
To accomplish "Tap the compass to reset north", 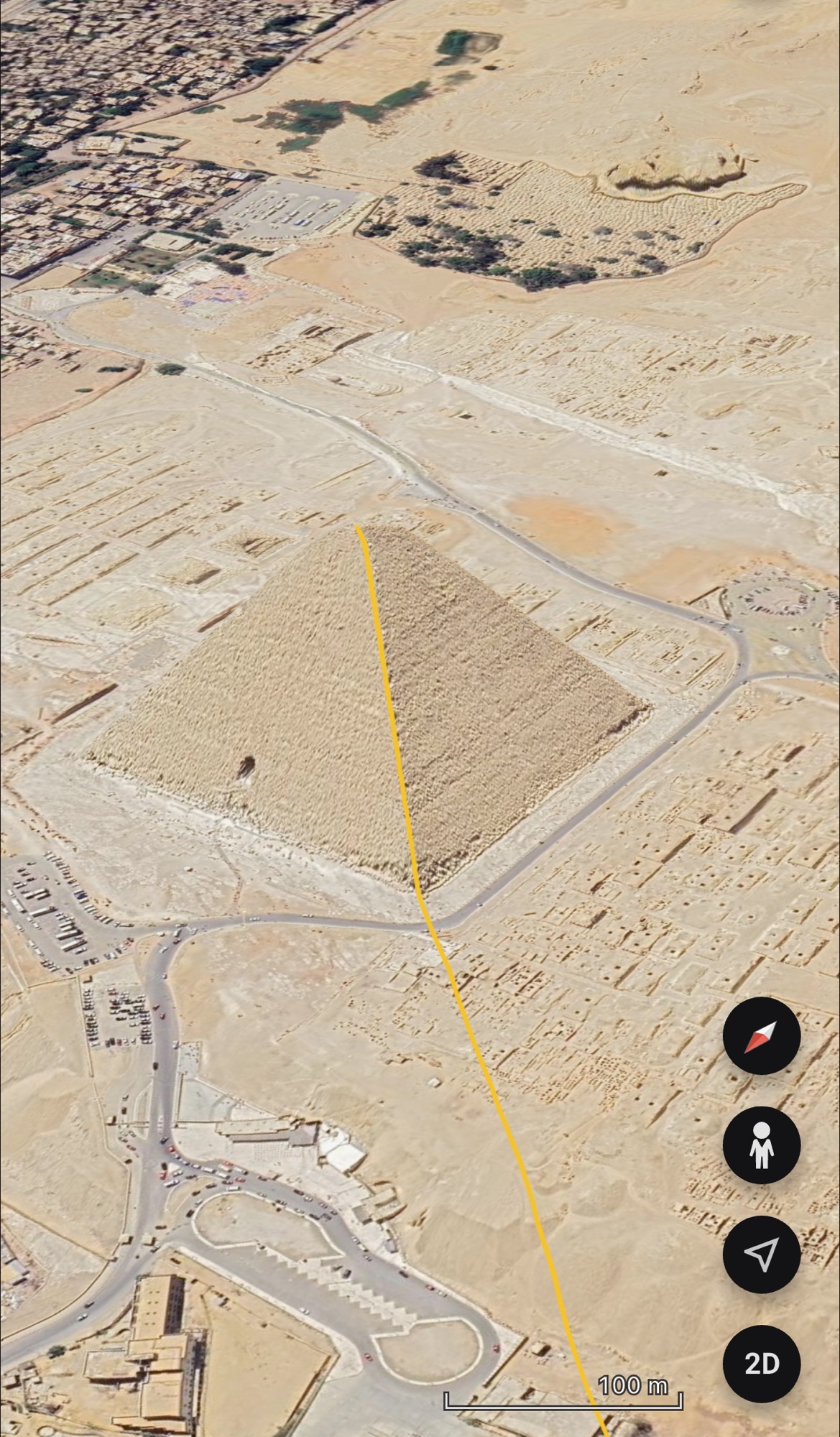I will (x=761, y=1036).
